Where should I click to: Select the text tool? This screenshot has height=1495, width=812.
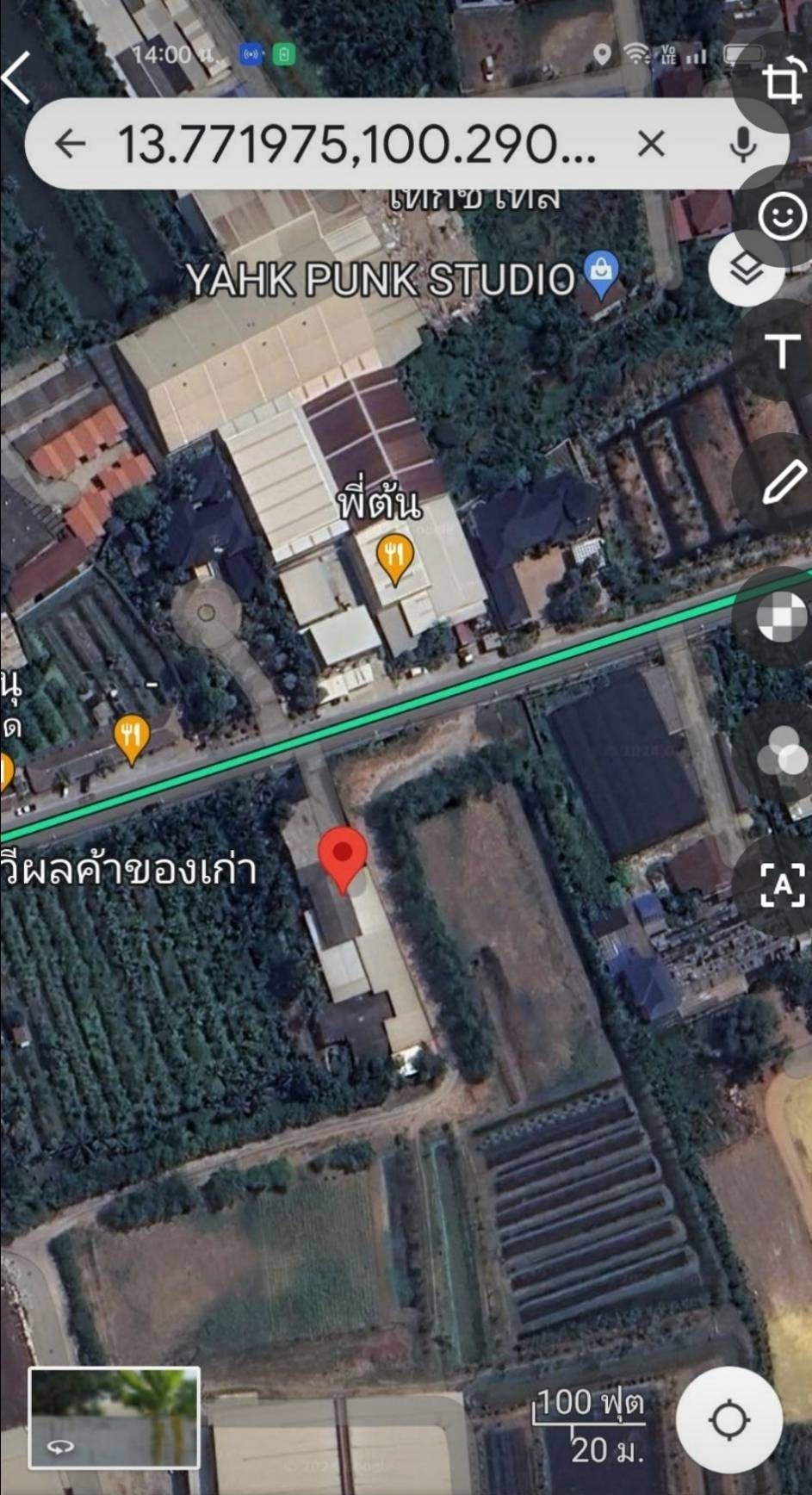click(782, 350)
